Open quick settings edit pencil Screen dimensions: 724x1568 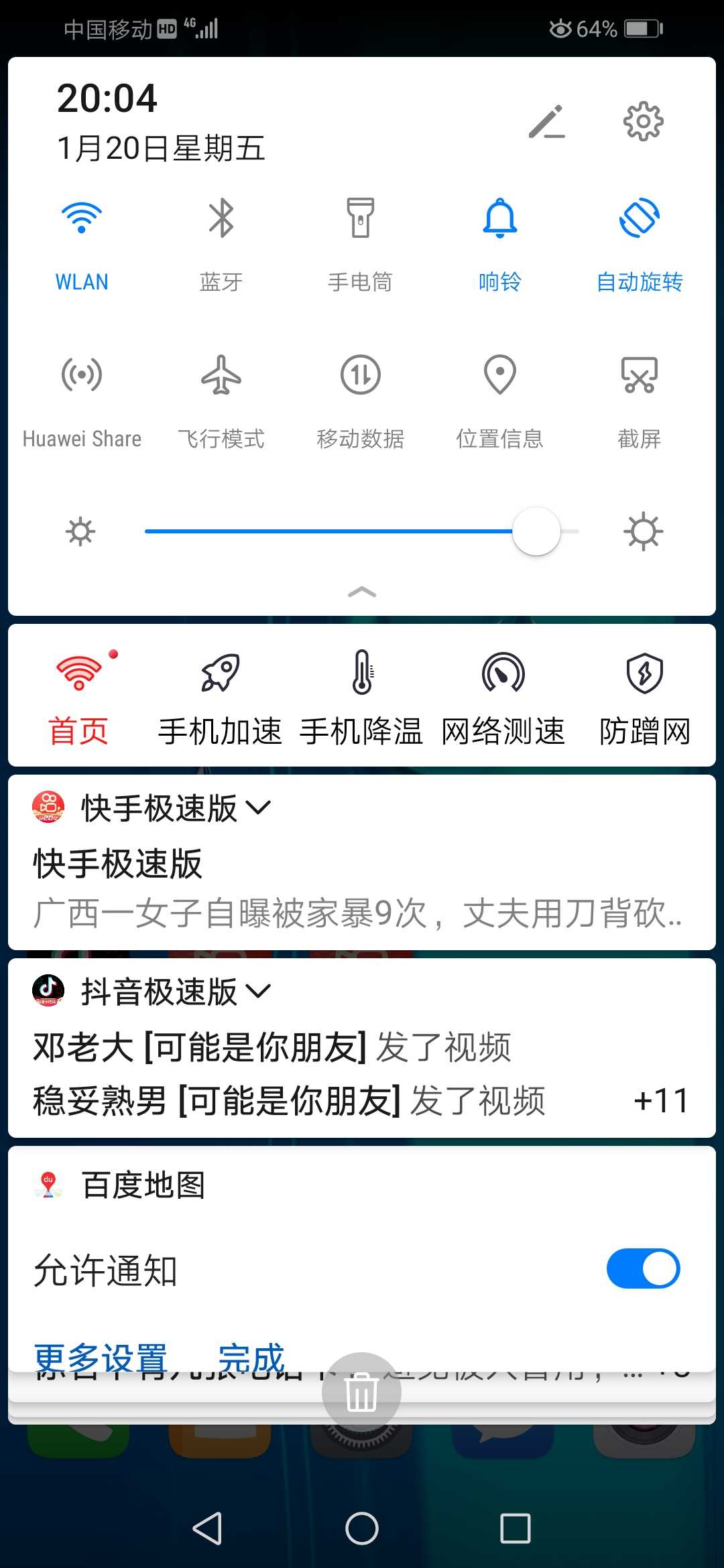pos(546,122)
